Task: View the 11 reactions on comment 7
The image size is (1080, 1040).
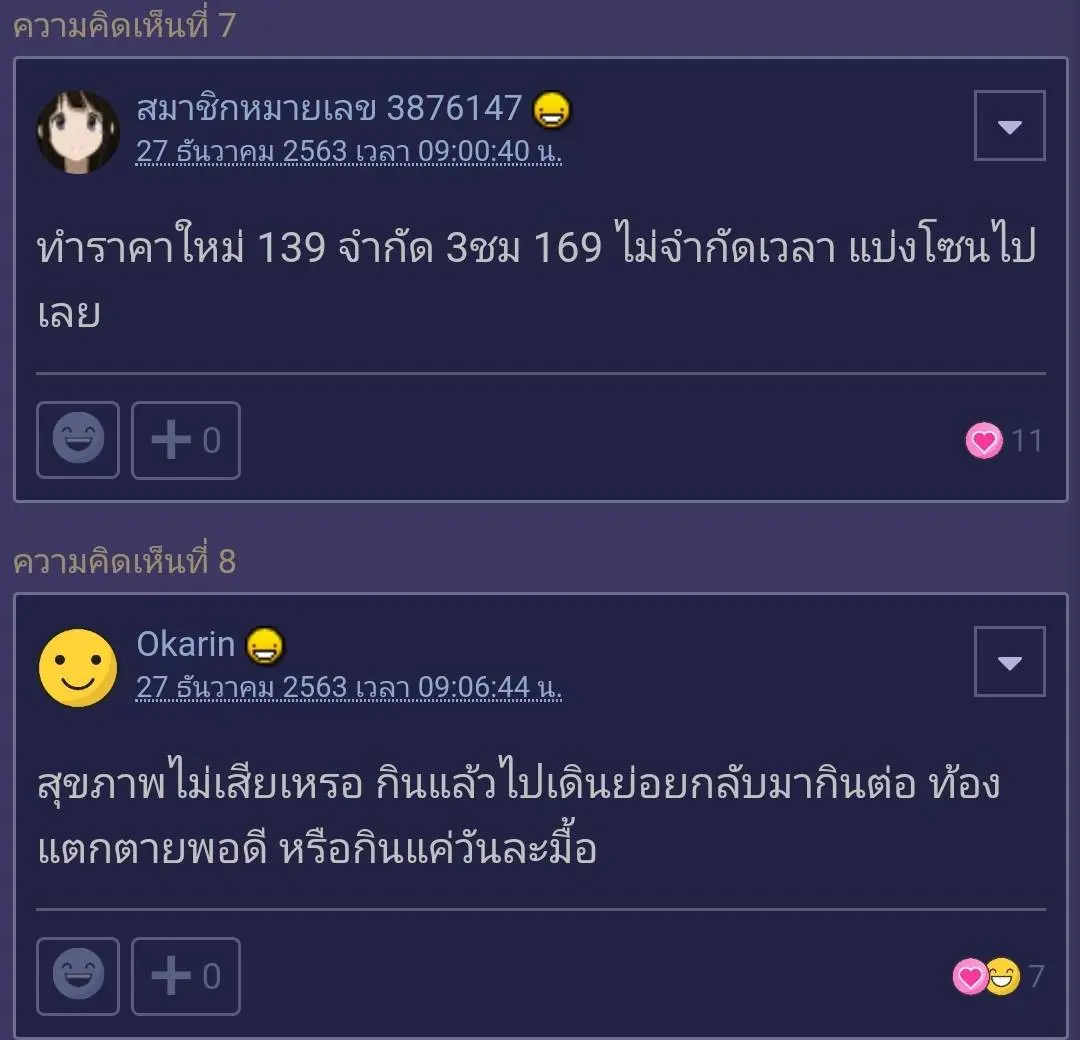Action: [1004, 440]
